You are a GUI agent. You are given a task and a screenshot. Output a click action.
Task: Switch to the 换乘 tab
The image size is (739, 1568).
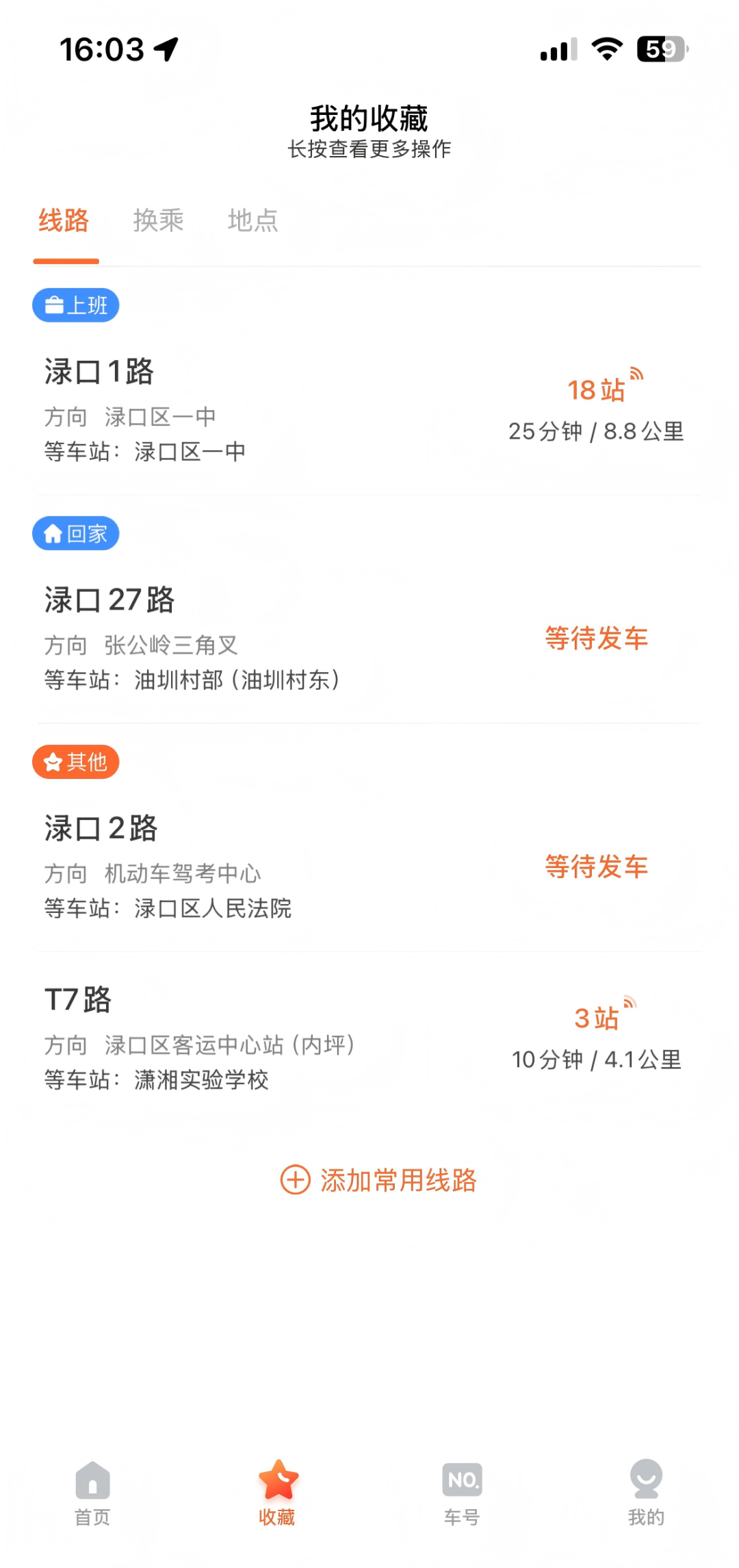click(157, 220)
